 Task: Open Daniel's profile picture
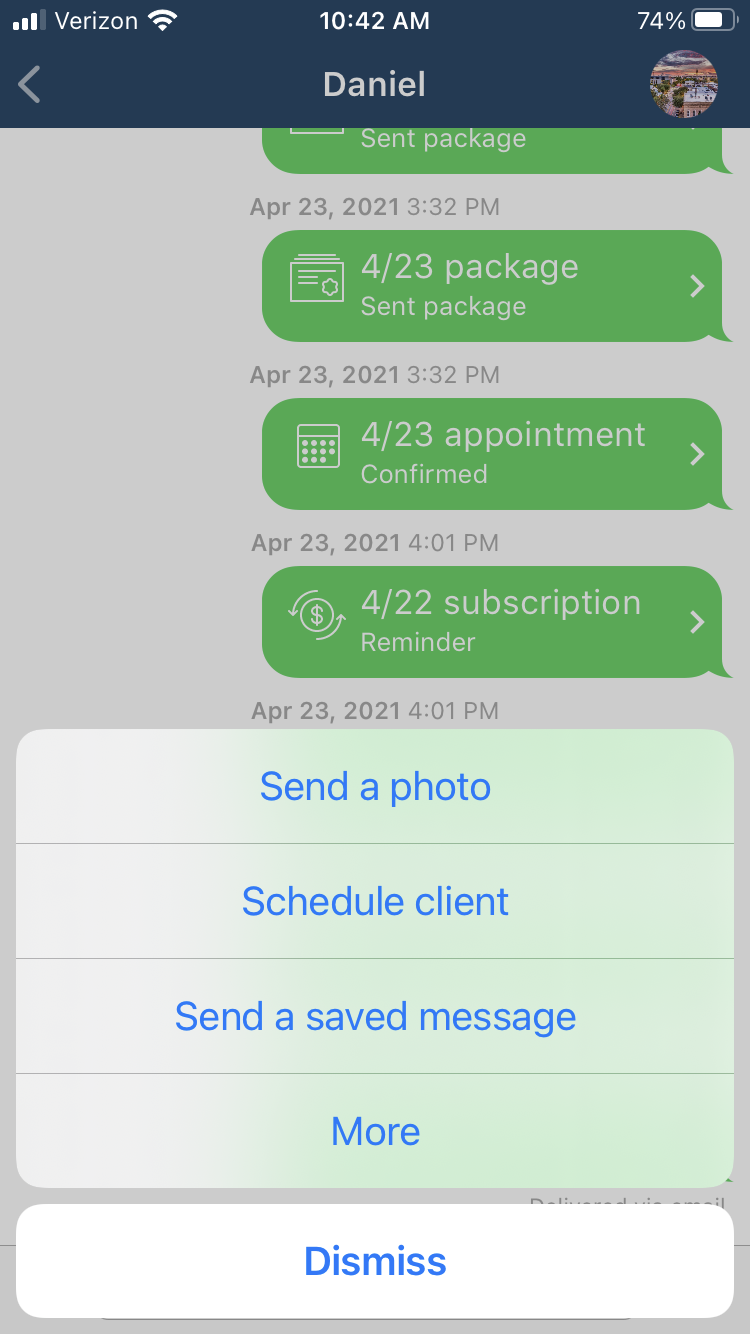(x=684, y=85)
